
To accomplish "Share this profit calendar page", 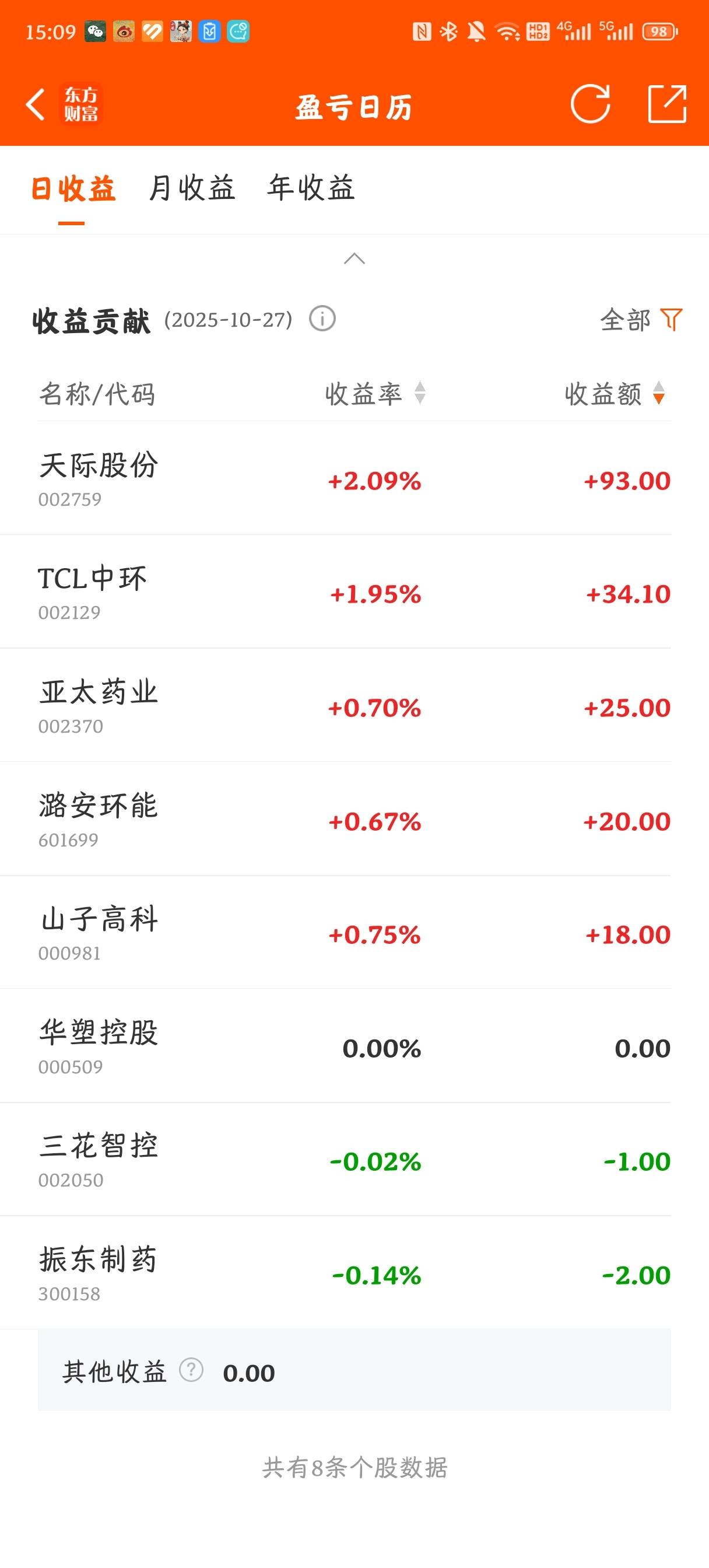I will point(666,104).
